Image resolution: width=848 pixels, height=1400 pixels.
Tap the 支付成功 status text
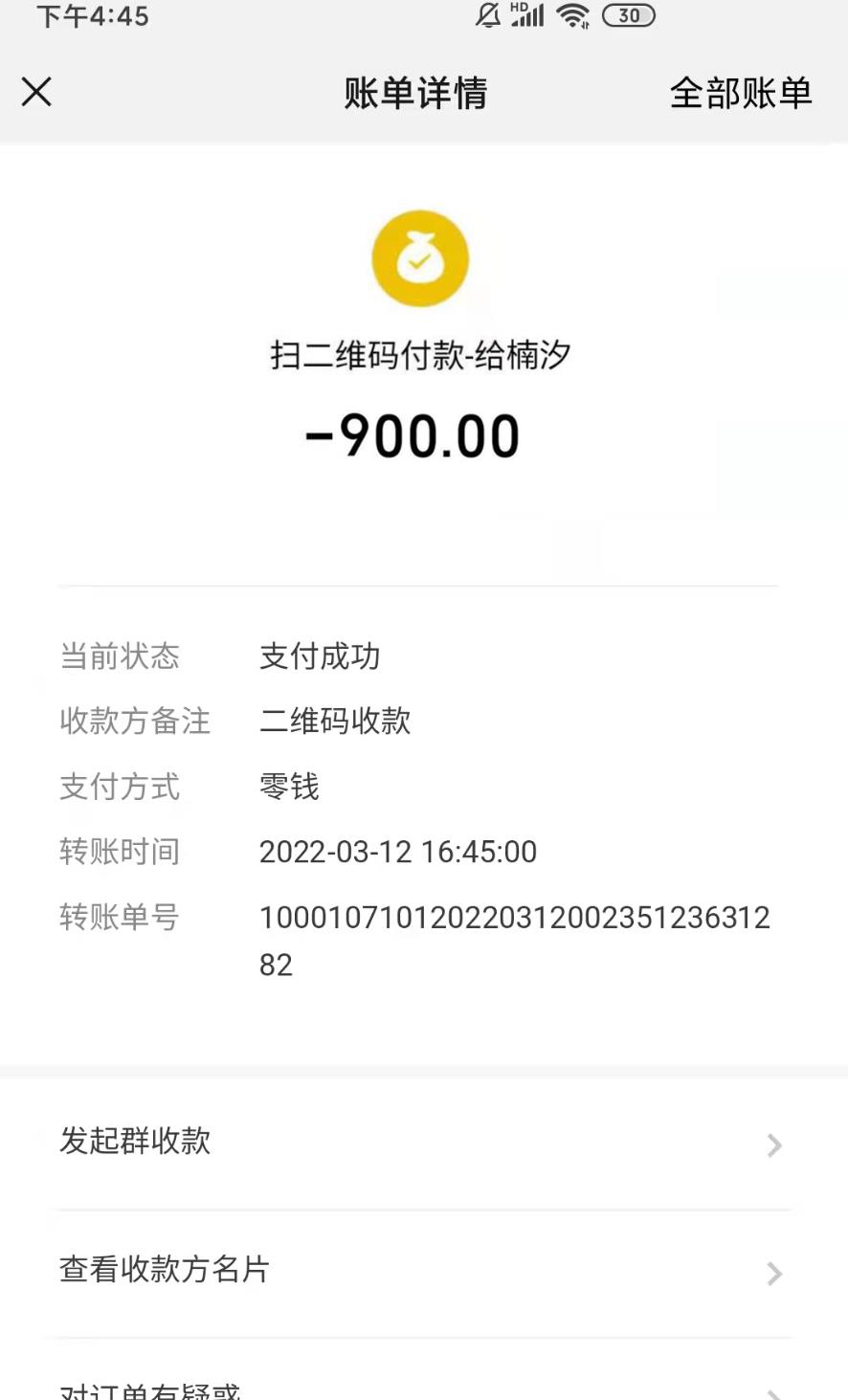[x=322, y=656]
